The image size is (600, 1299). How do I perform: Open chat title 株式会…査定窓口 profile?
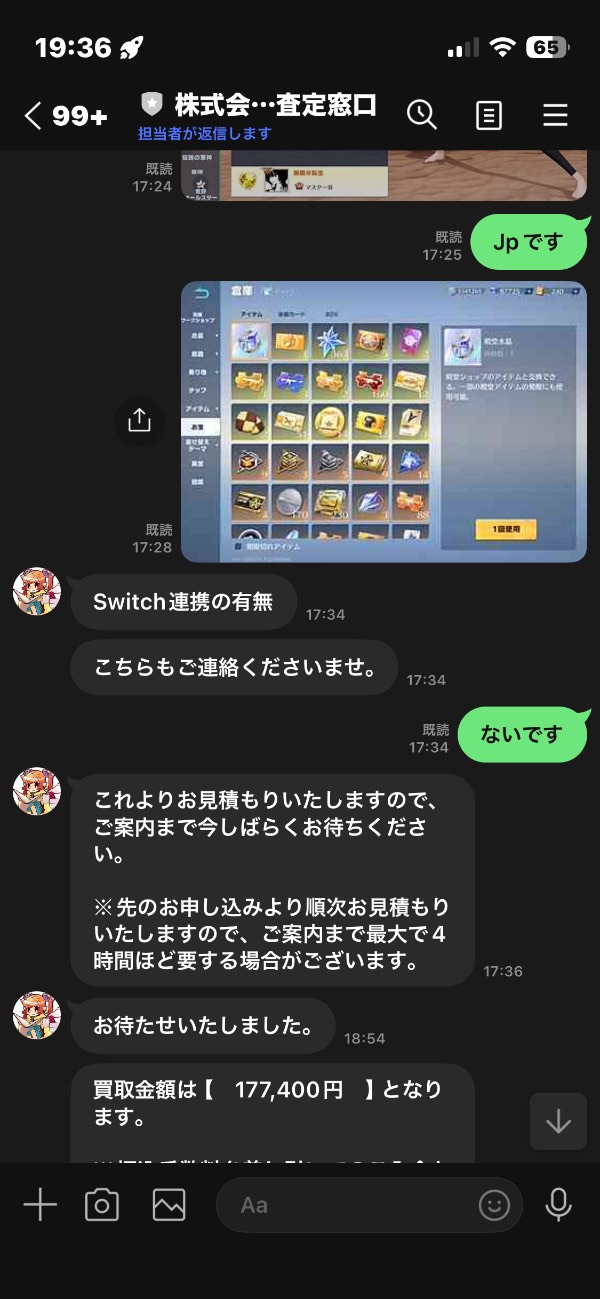(274, 105)
